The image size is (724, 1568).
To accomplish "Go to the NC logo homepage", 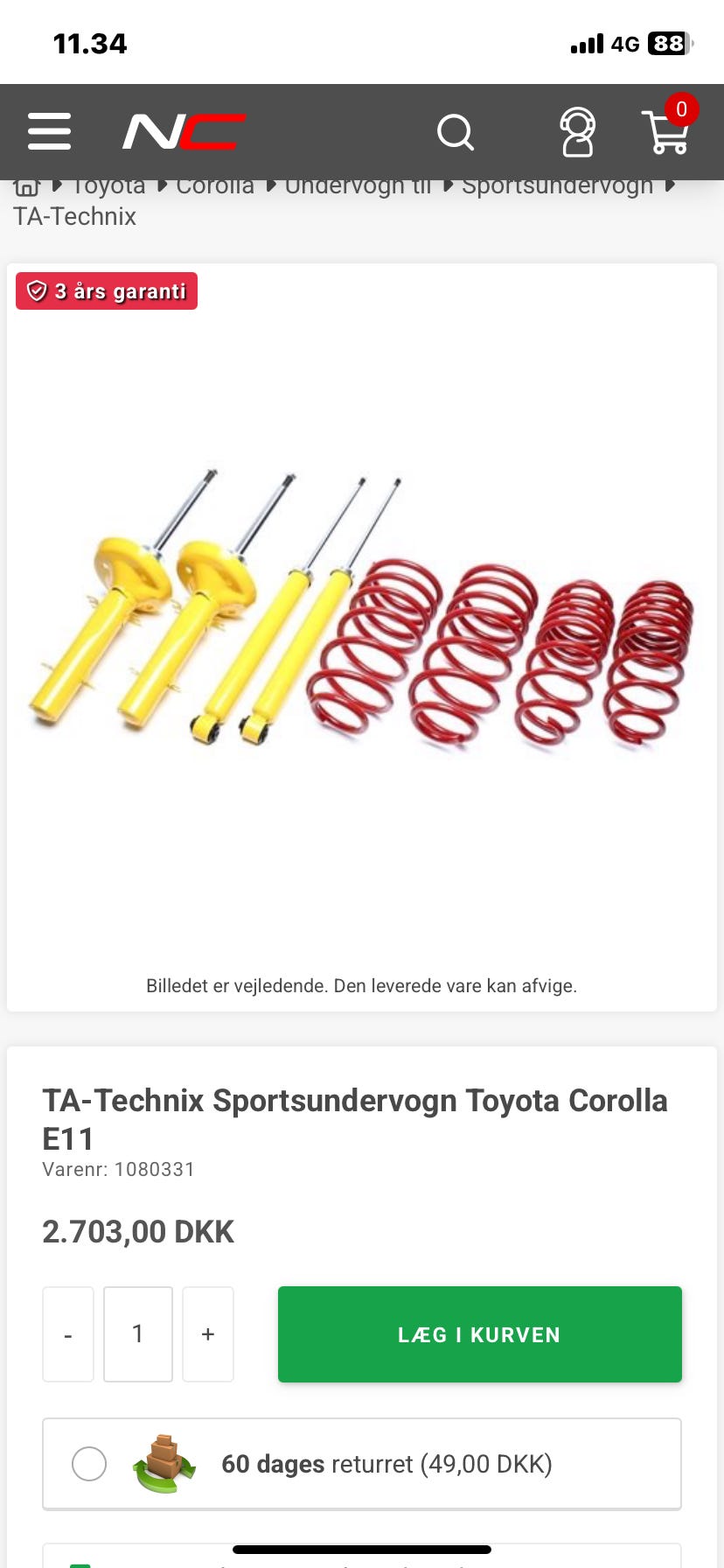I will tap(184, 131).
